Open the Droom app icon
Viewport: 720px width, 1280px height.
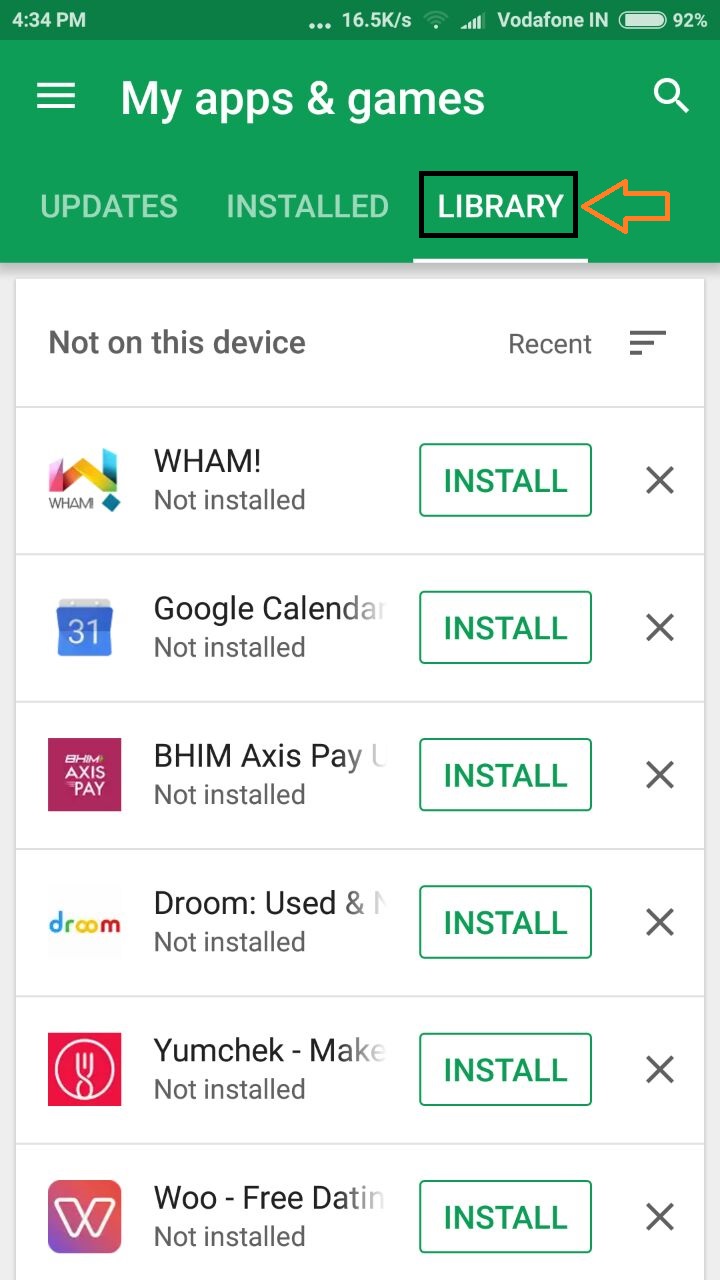85,922
